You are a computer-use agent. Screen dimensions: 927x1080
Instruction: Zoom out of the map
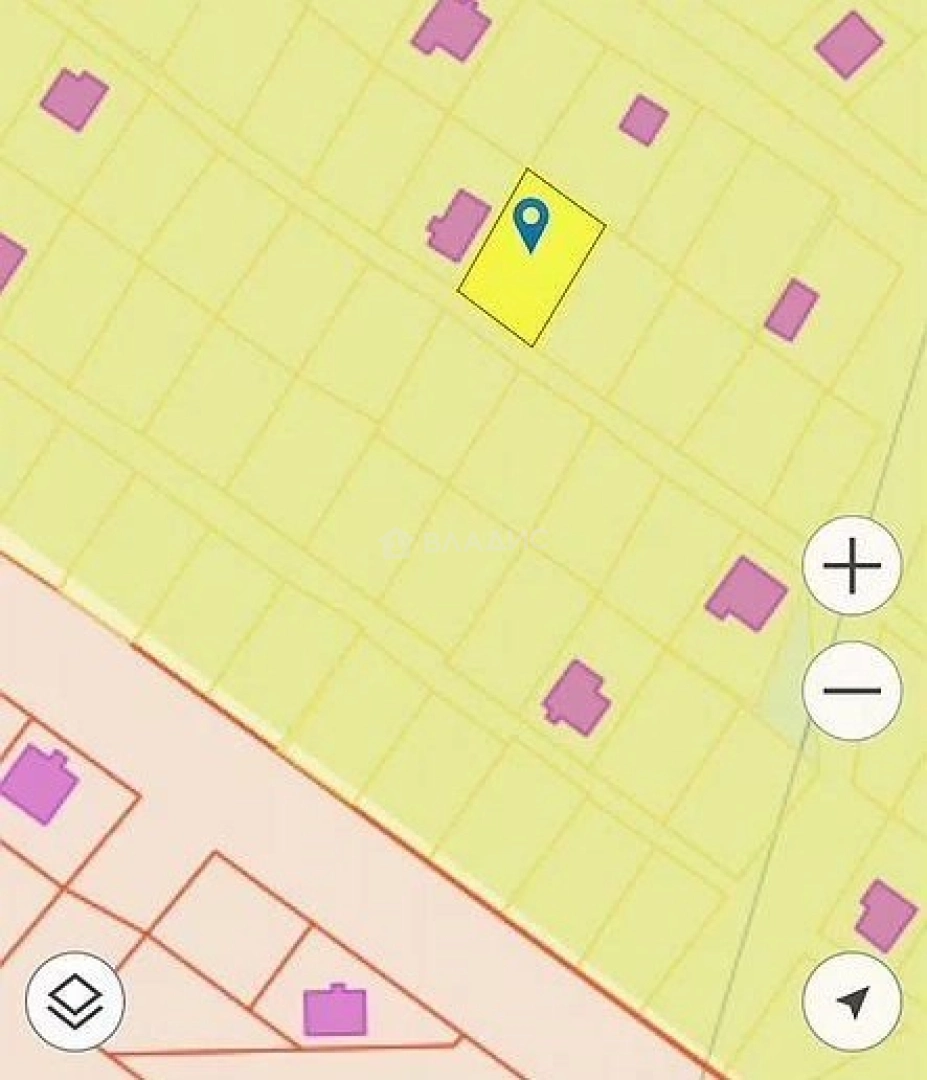[852, 691]
